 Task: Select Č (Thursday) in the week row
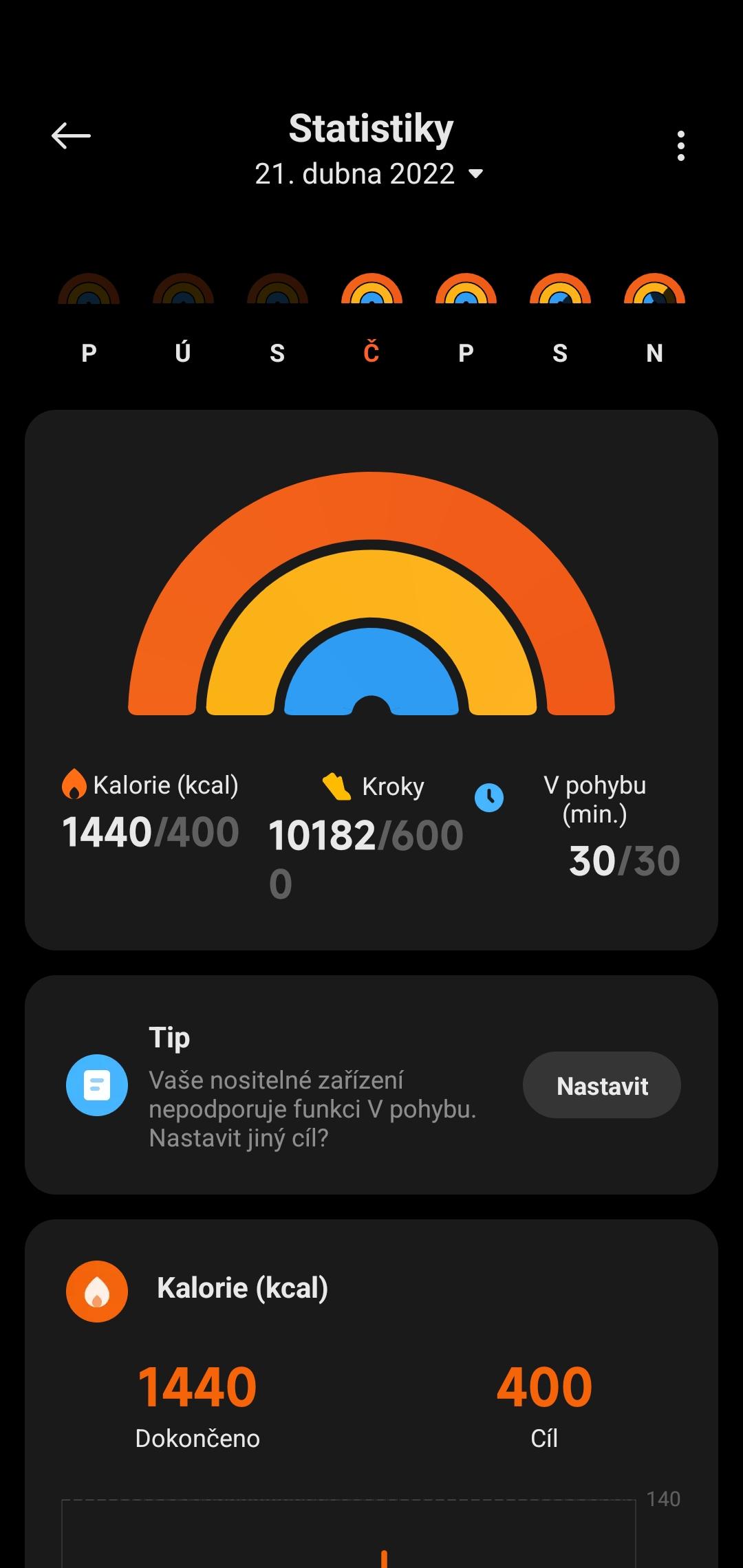(371, 319)
